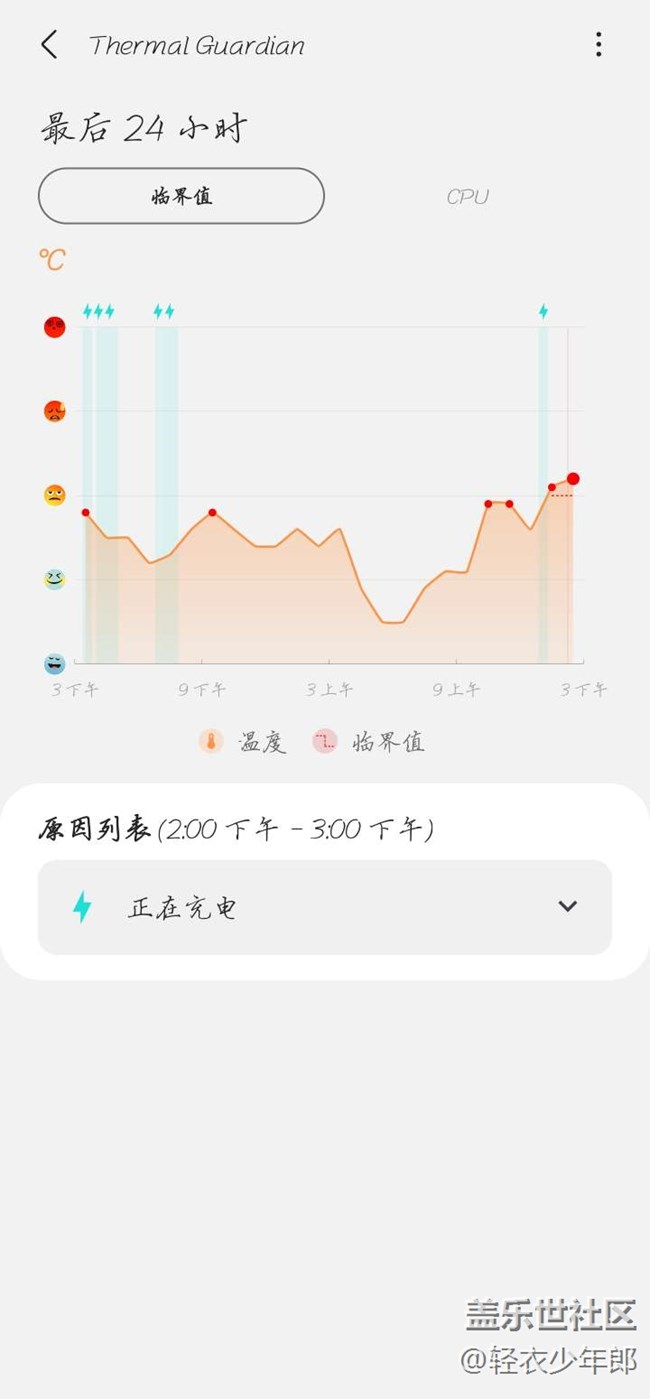Image resolution: width=650 pixels, height=1399 pixels.
Task: Select the 临界值 tab
Action: 181,196
